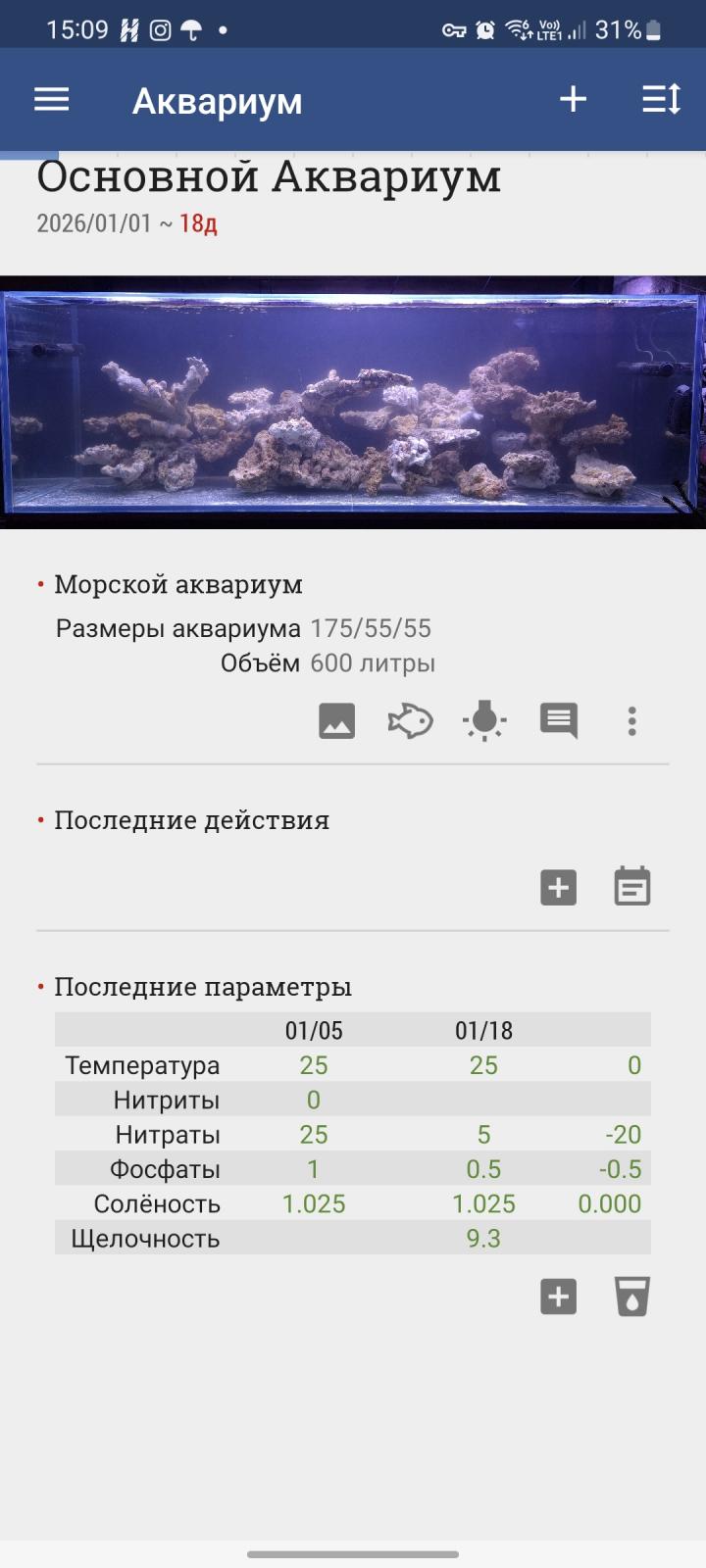Open the sort order icon in the app bar

[x=661, y=100]
